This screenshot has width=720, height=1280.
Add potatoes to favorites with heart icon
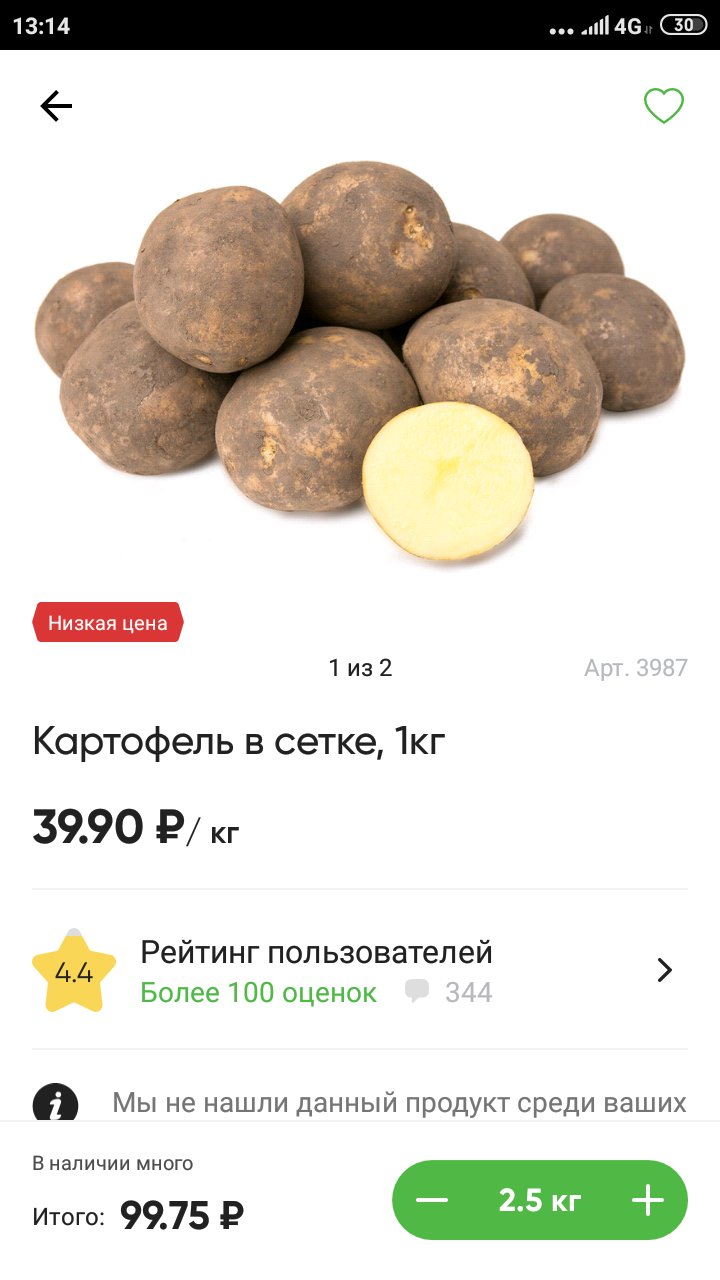[663, 106]
